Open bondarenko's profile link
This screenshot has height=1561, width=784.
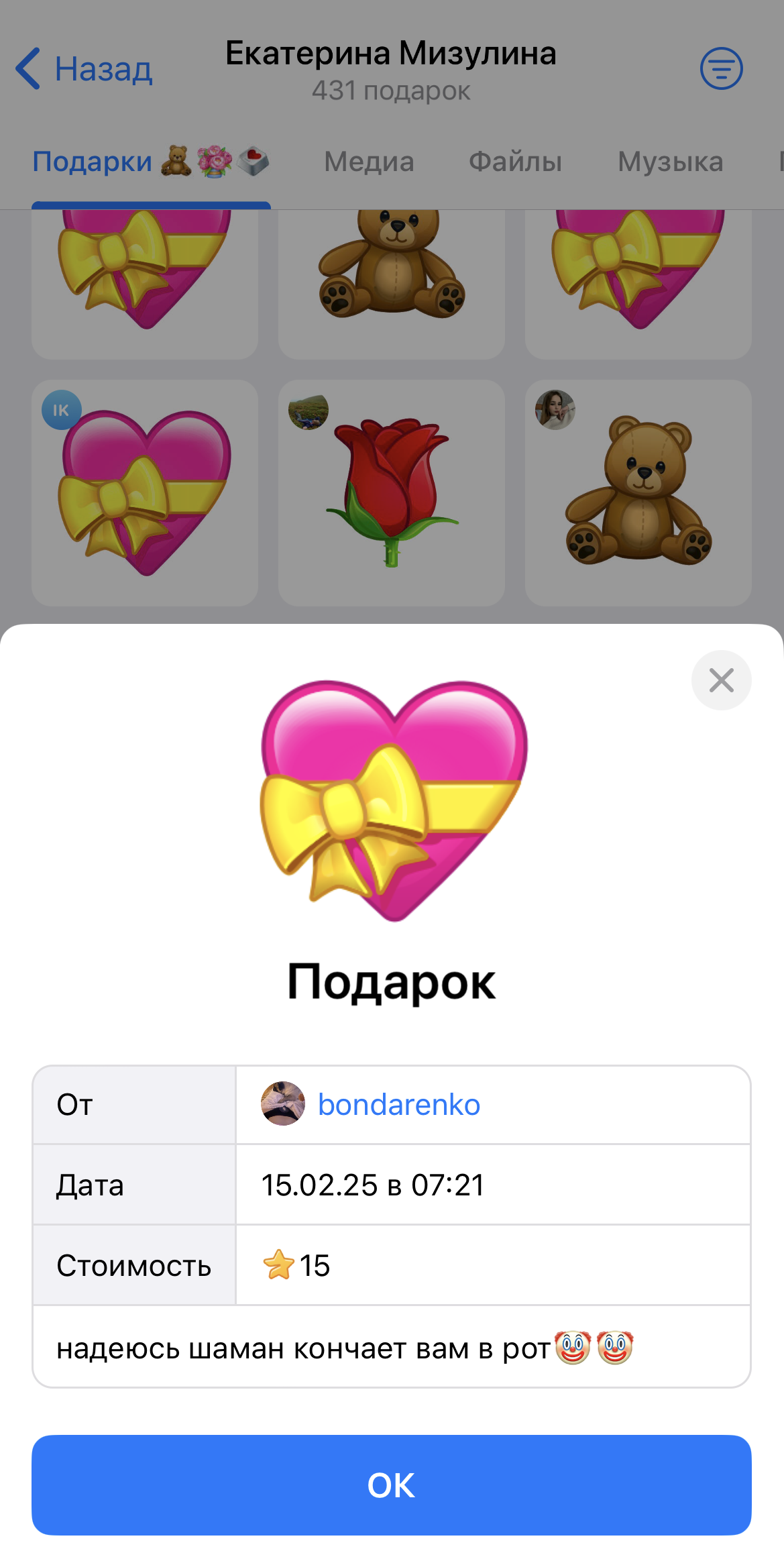point(398,1104)
